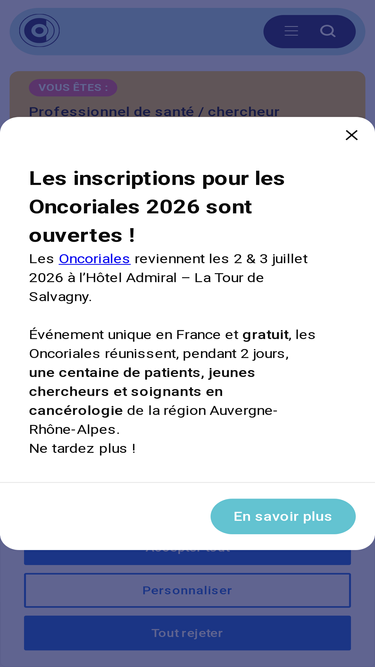The width and height of the screenshot is (375, 667).
Task: Close the Oncoriales popup
Action: click(351, 135)
